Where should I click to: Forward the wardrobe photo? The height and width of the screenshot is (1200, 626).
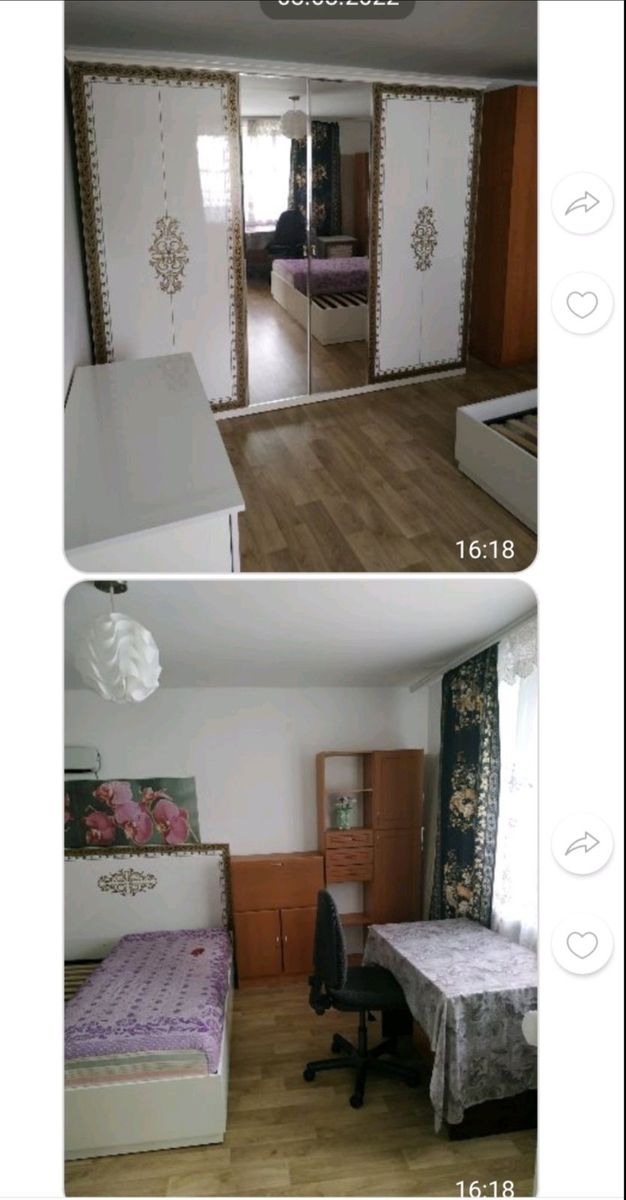[582, 204]
